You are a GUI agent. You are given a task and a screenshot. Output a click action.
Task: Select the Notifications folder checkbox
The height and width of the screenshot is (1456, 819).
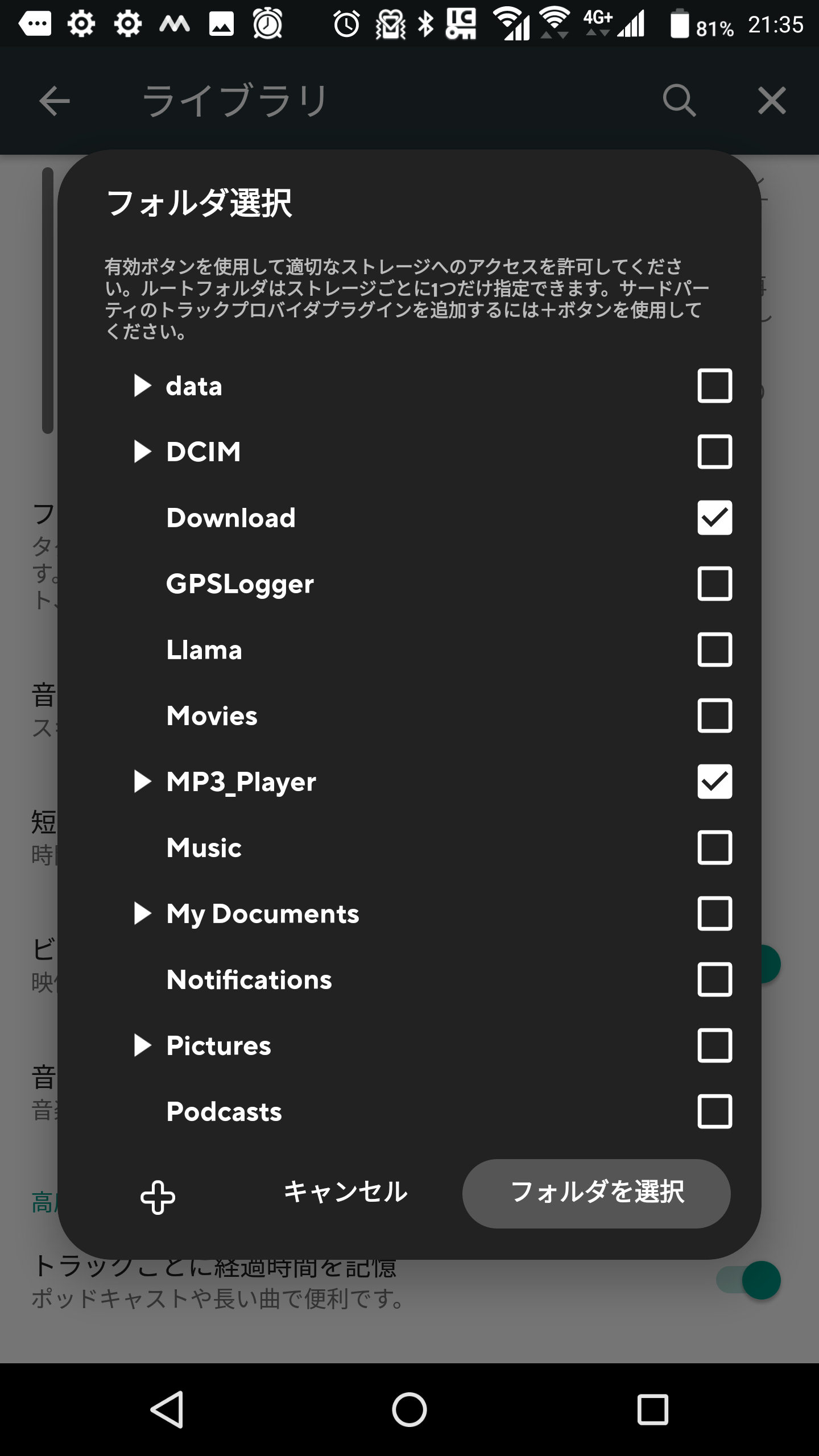click(x=714, y=979)
